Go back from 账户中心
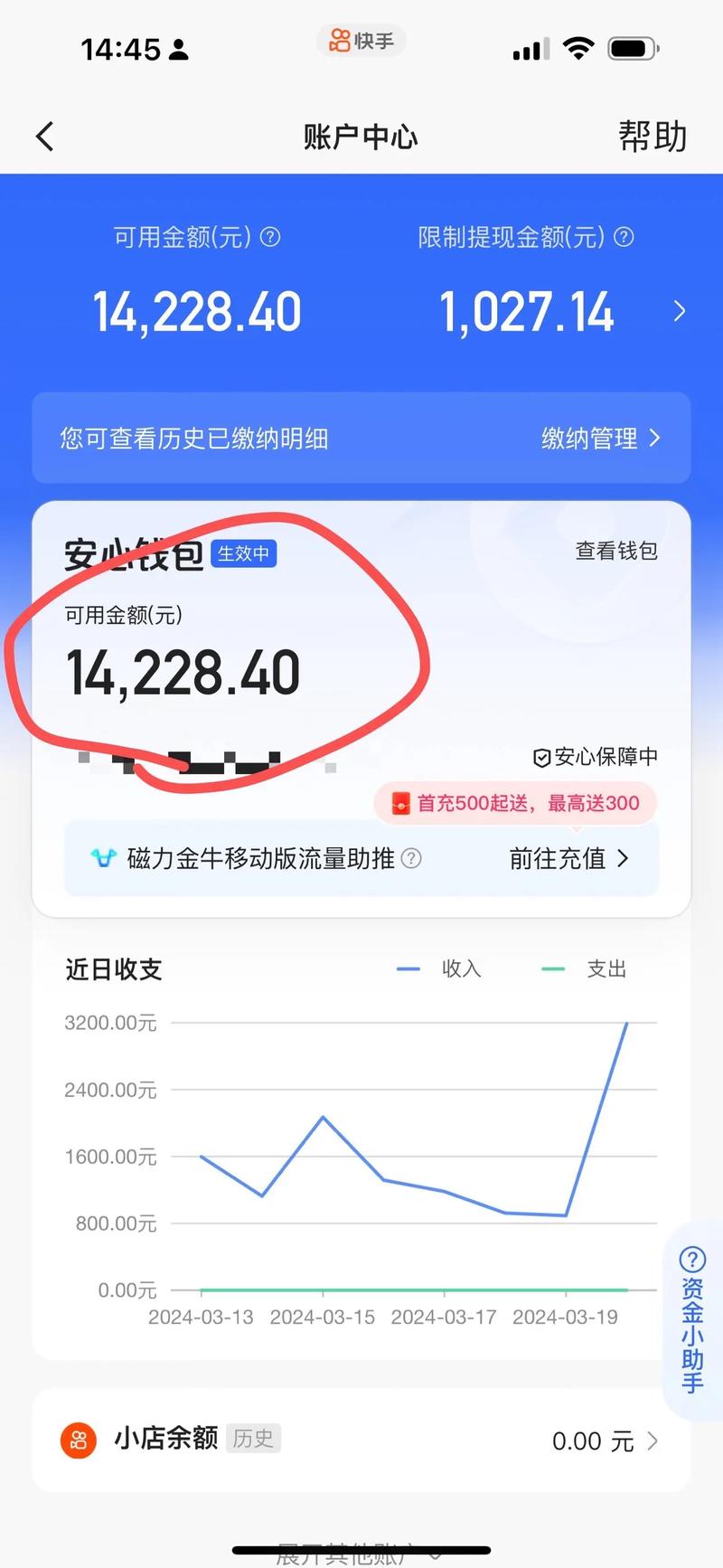Image resolution: width=723 pixels, height=1568 pixels. click(45, 137)
